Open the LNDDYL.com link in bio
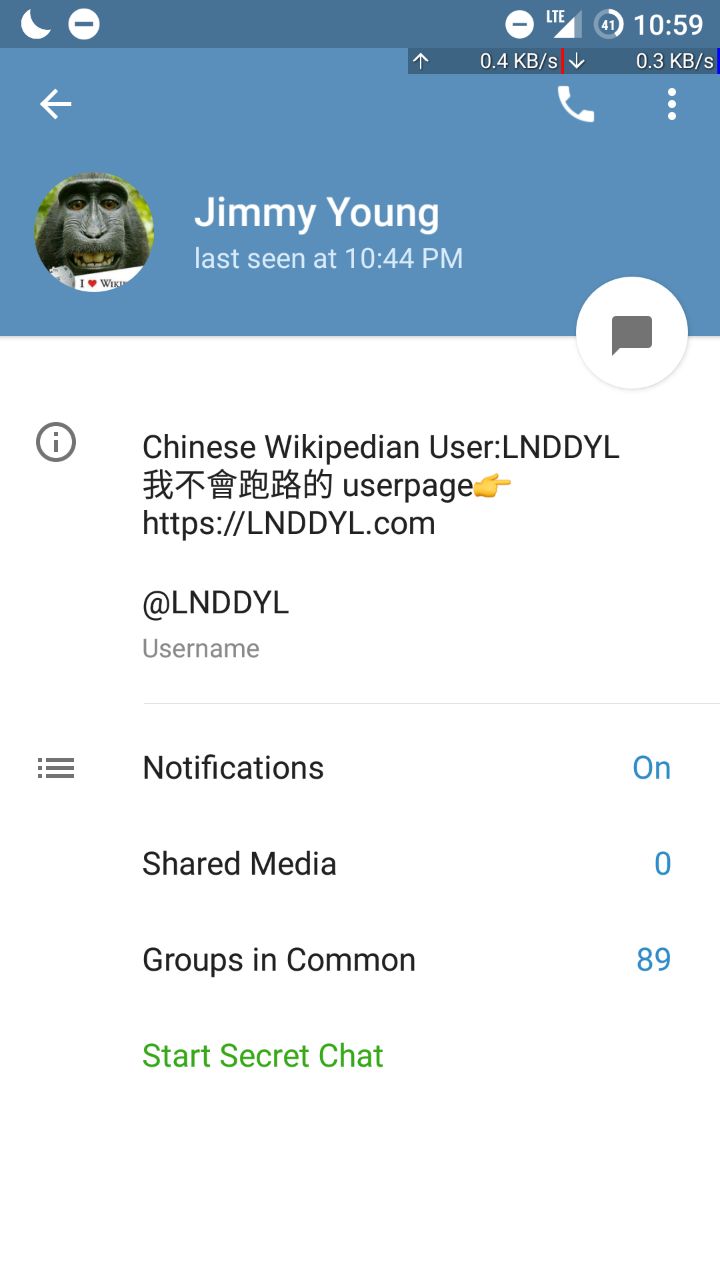The height and width of the screenshot is (1280, 720). (x=289, y=523)
